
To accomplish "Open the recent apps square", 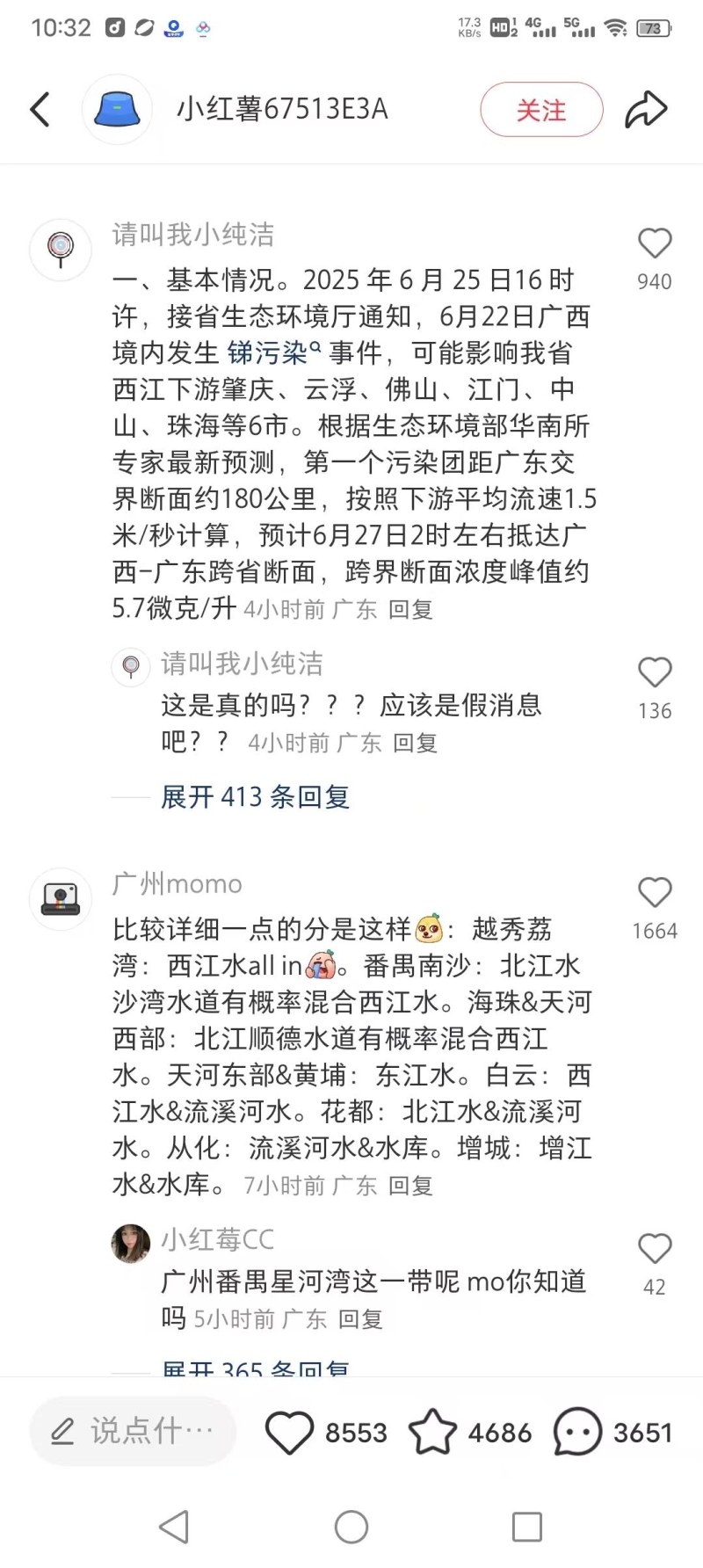I will [527, 1527].
